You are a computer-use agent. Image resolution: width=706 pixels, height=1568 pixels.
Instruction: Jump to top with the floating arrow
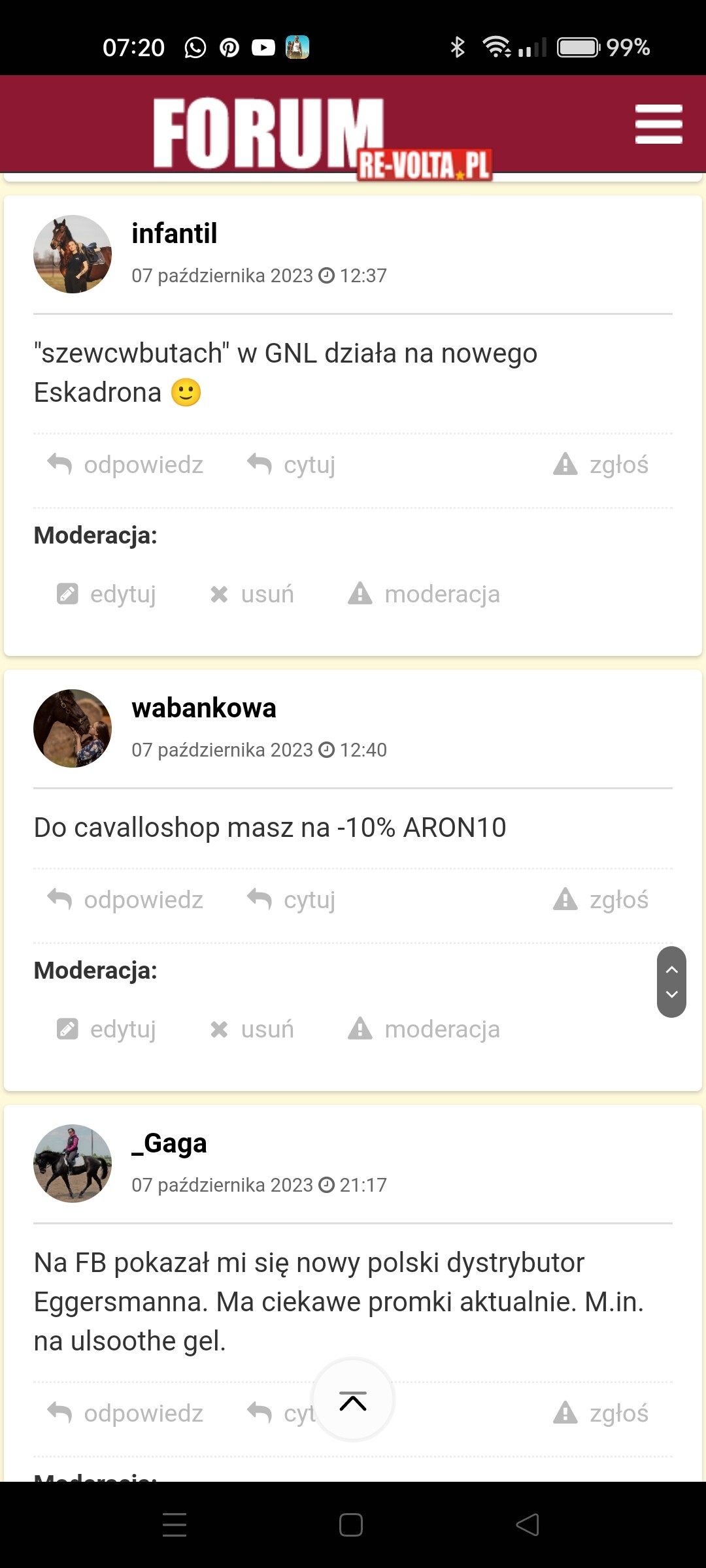tap(353, 1399)
